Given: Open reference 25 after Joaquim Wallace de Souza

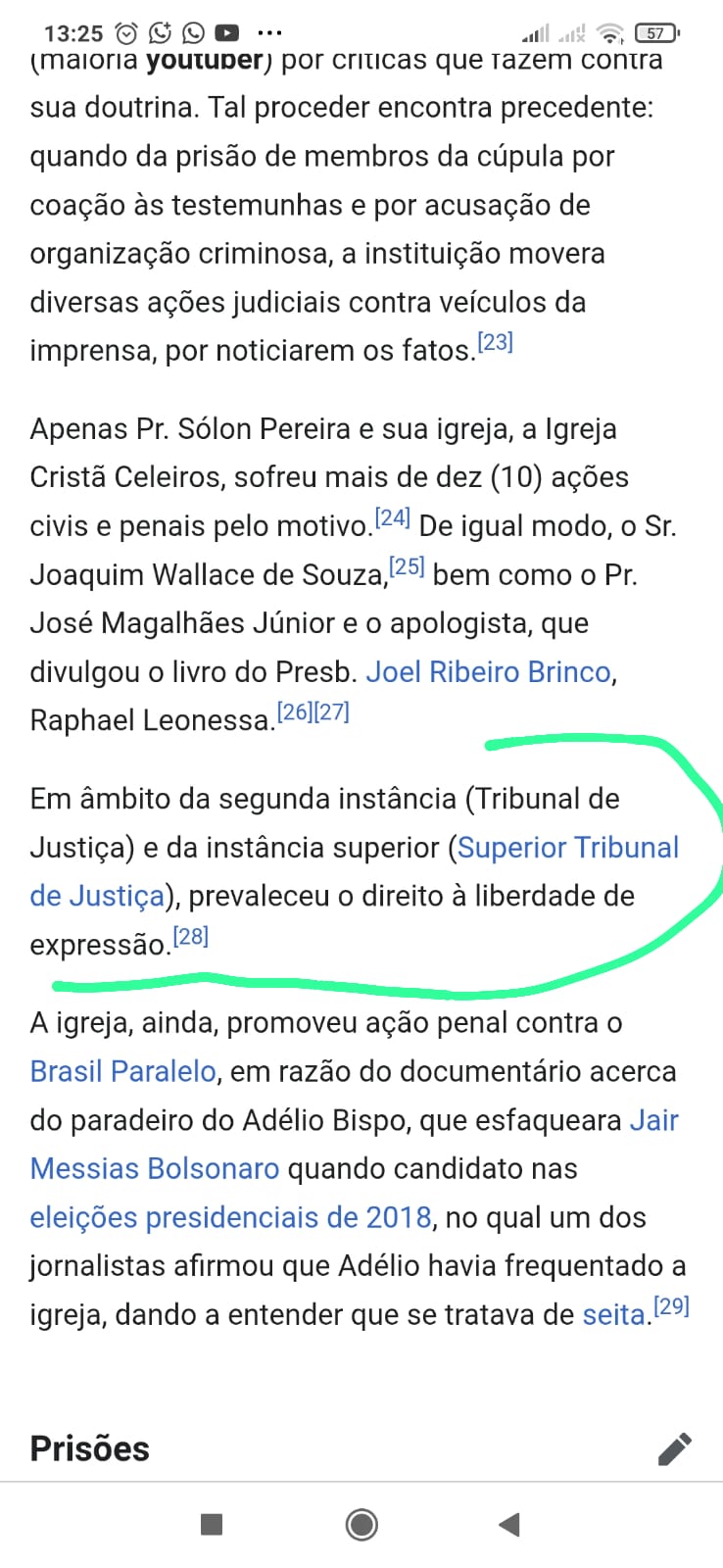Looking at the screenshot, I should pyautogui.click(x=407, y=566).
